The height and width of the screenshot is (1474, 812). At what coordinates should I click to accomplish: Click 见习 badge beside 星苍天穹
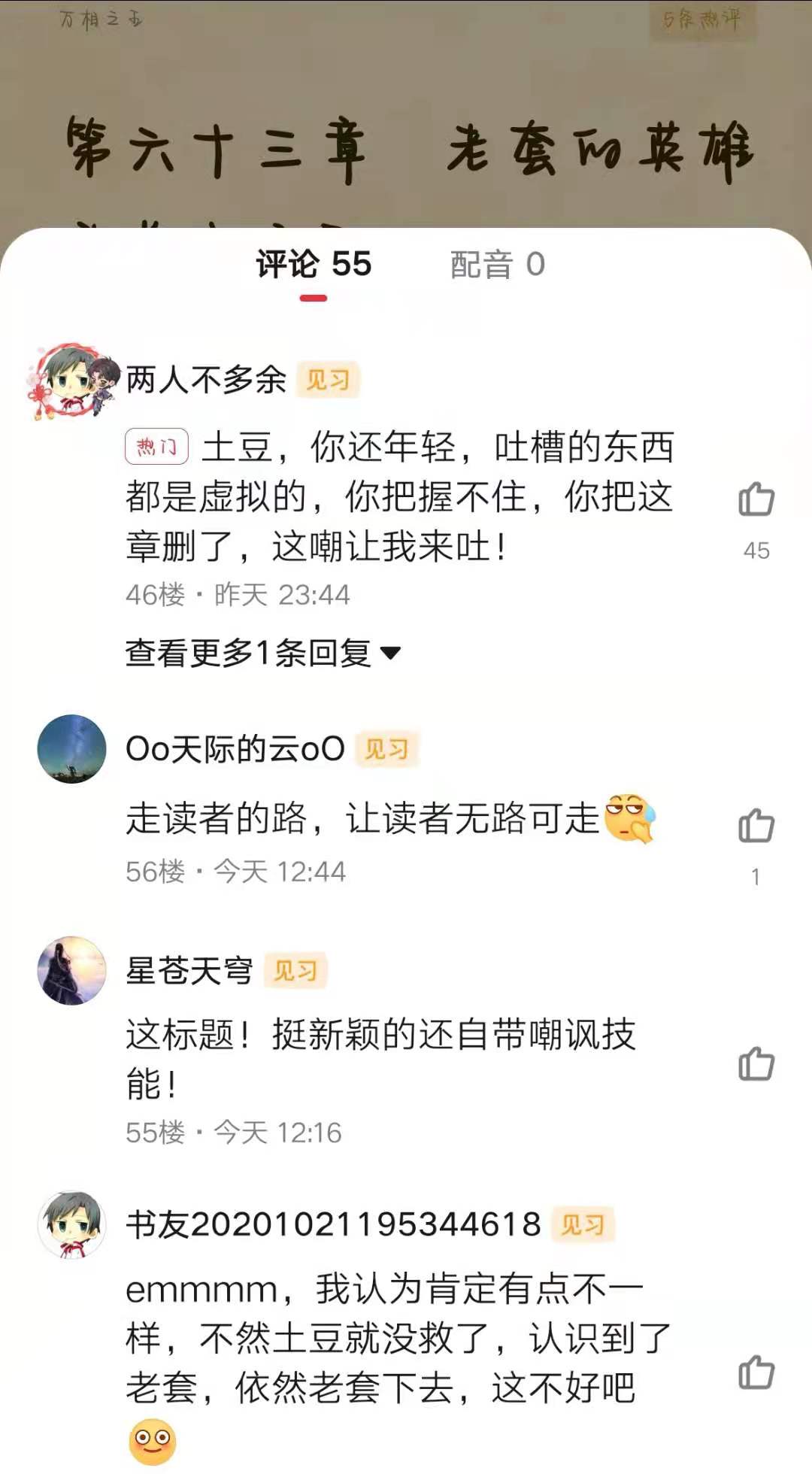coord(295,970)
